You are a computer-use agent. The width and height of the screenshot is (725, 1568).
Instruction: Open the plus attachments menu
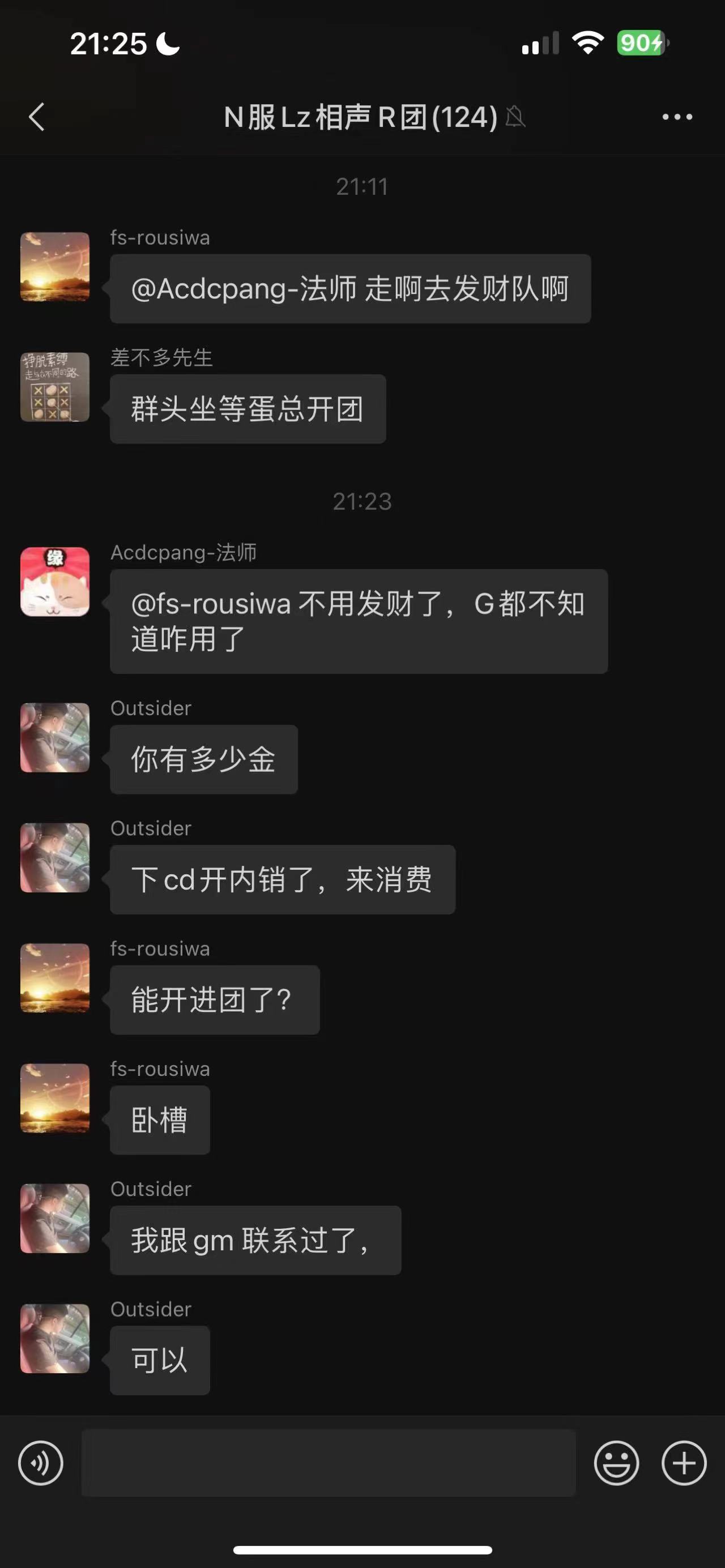[684, 1463]
